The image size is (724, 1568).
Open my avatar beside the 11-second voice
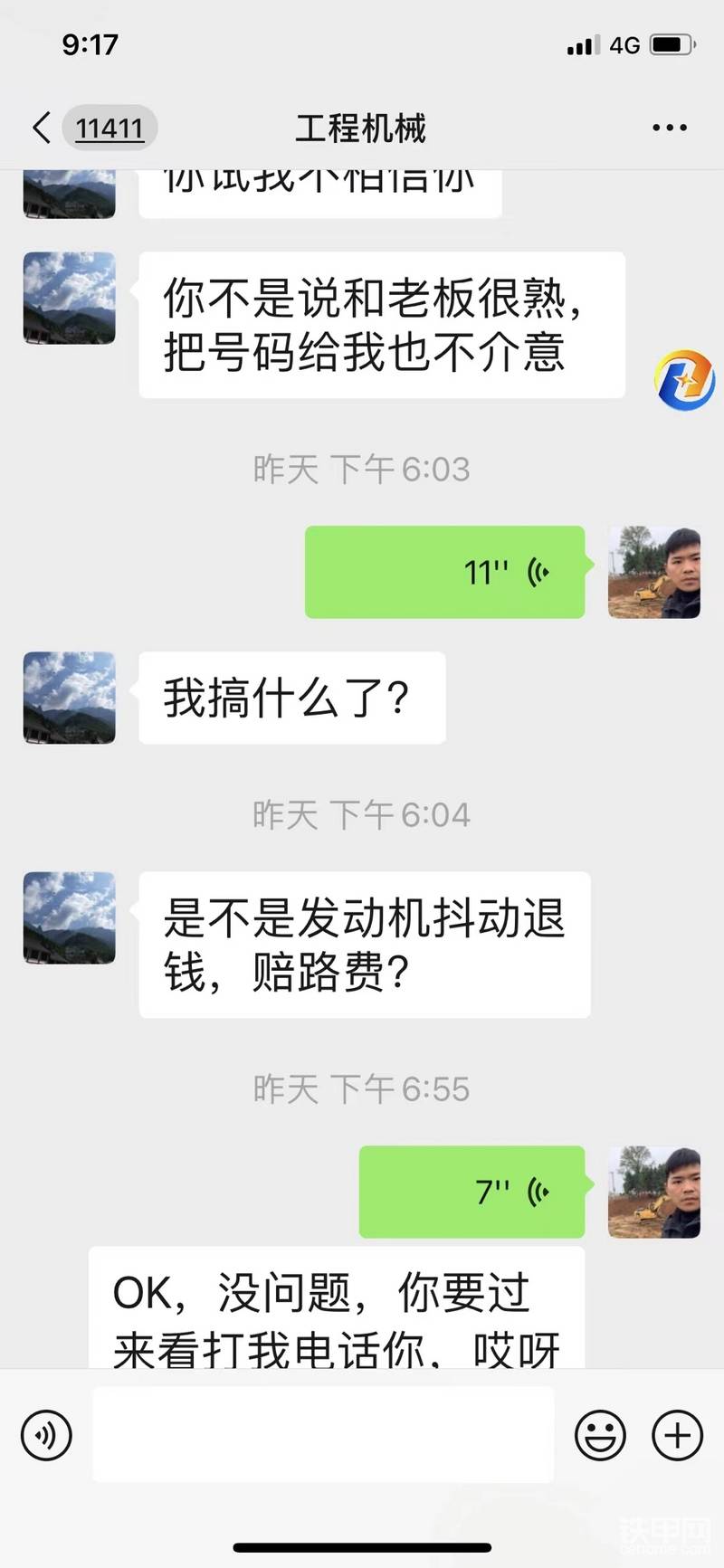653,572
